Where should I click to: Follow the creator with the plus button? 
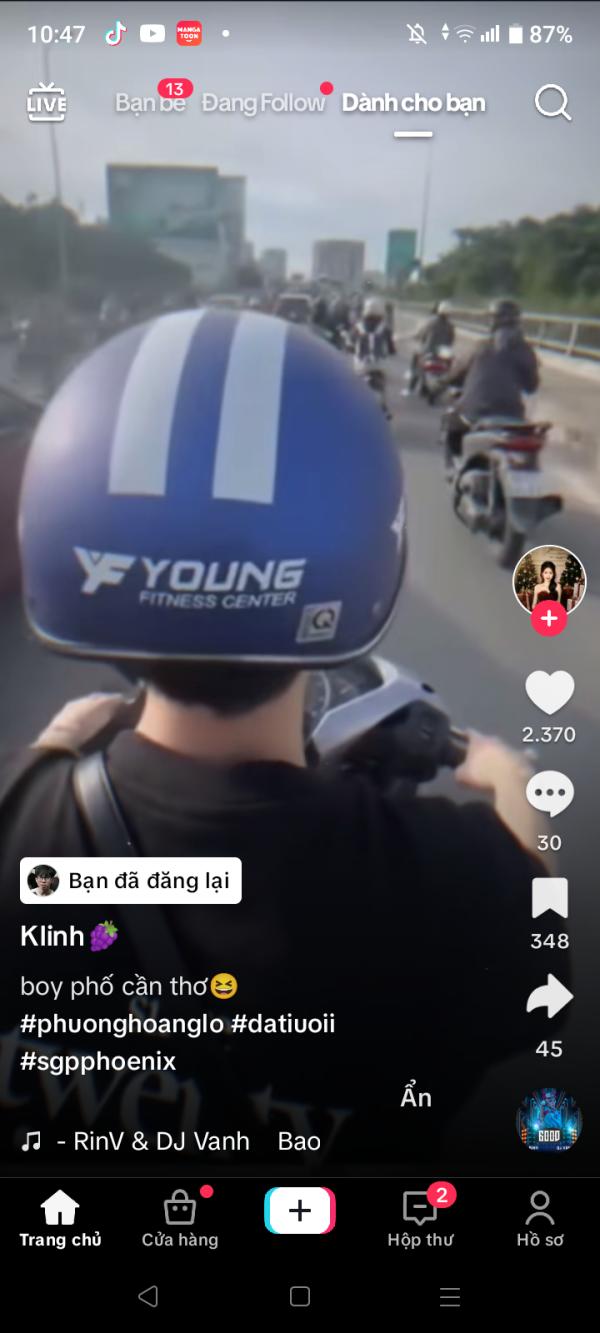(548, 619)
